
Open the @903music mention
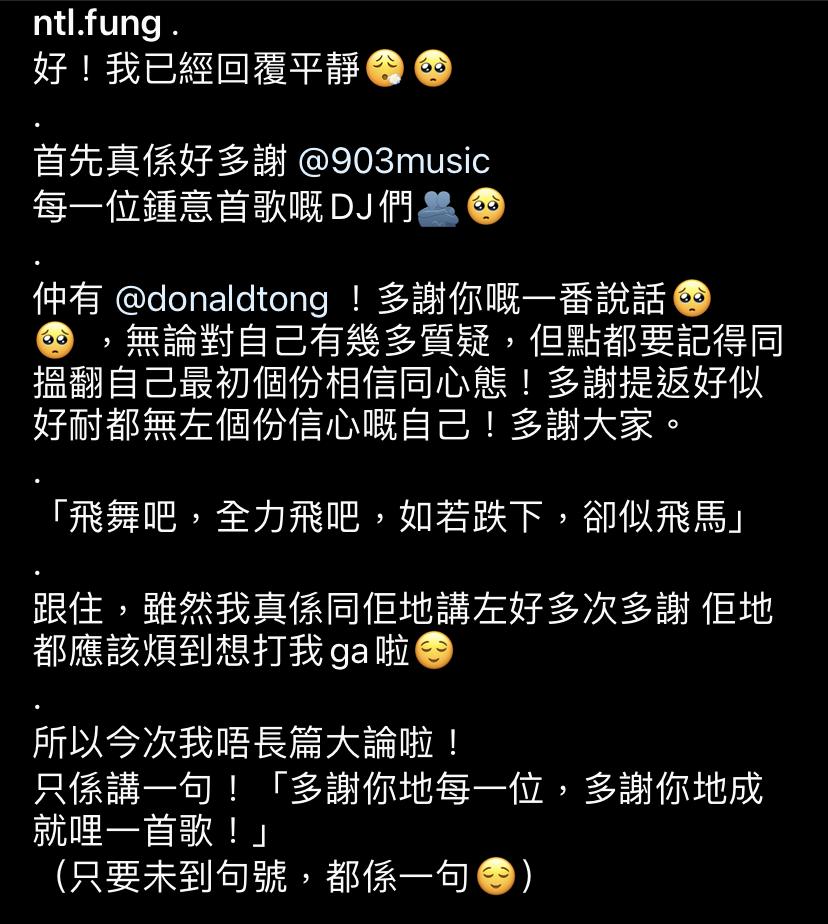coord(393,161)
